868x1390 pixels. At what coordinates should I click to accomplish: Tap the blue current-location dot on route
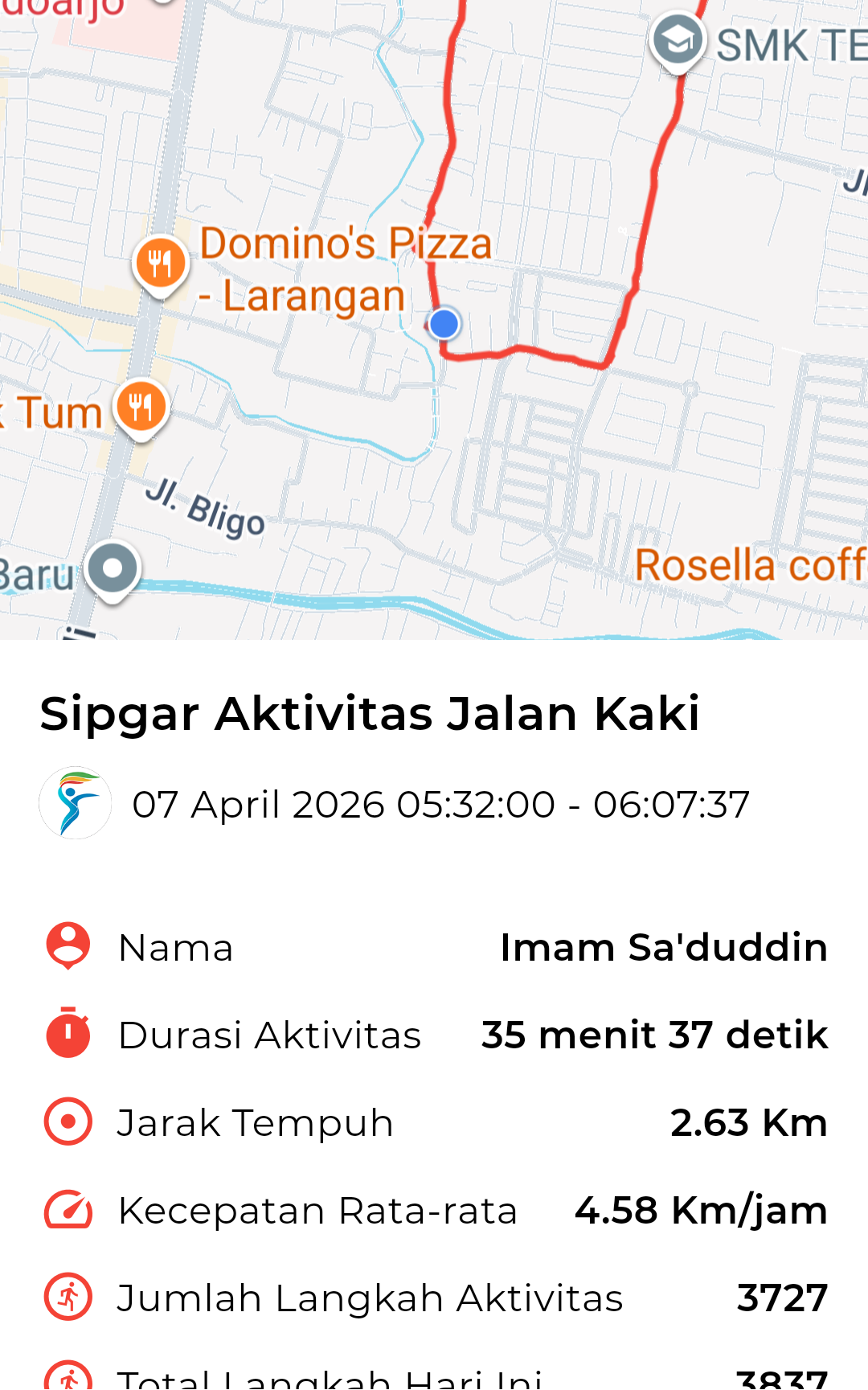(444, 324)
